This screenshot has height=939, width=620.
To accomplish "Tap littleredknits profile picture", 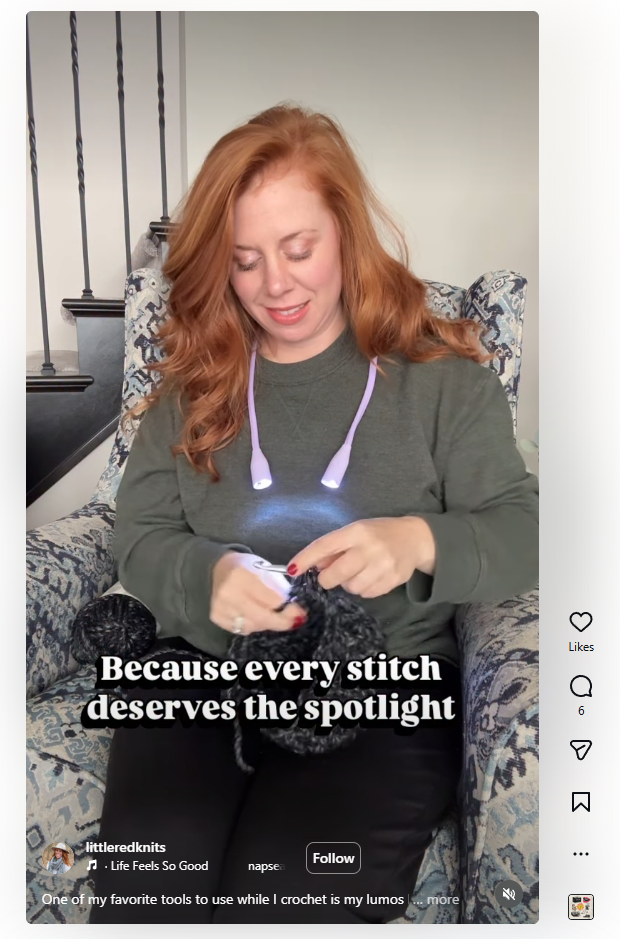I will click(58, 858).
